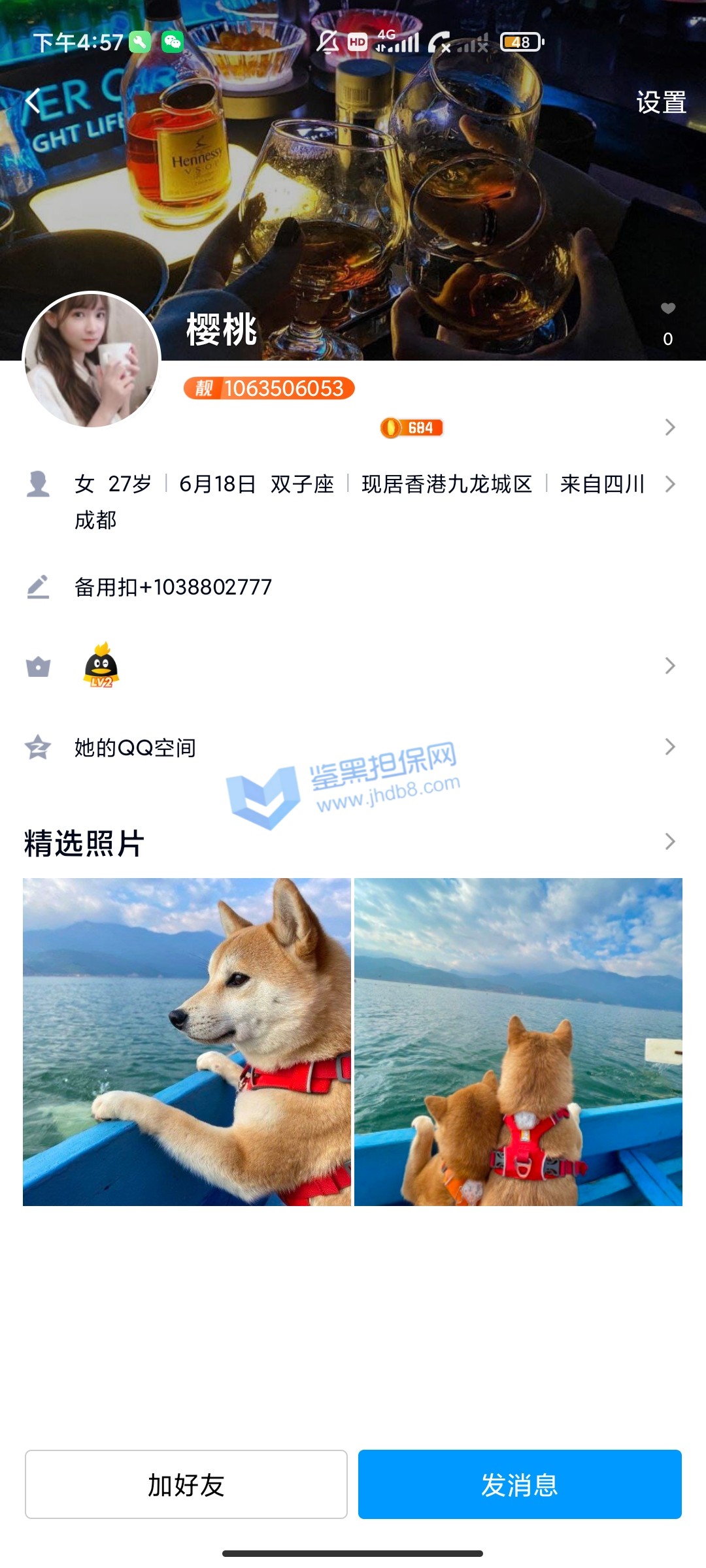Tap the 加好友 button
The image size is (706, 1568).
186,1484
